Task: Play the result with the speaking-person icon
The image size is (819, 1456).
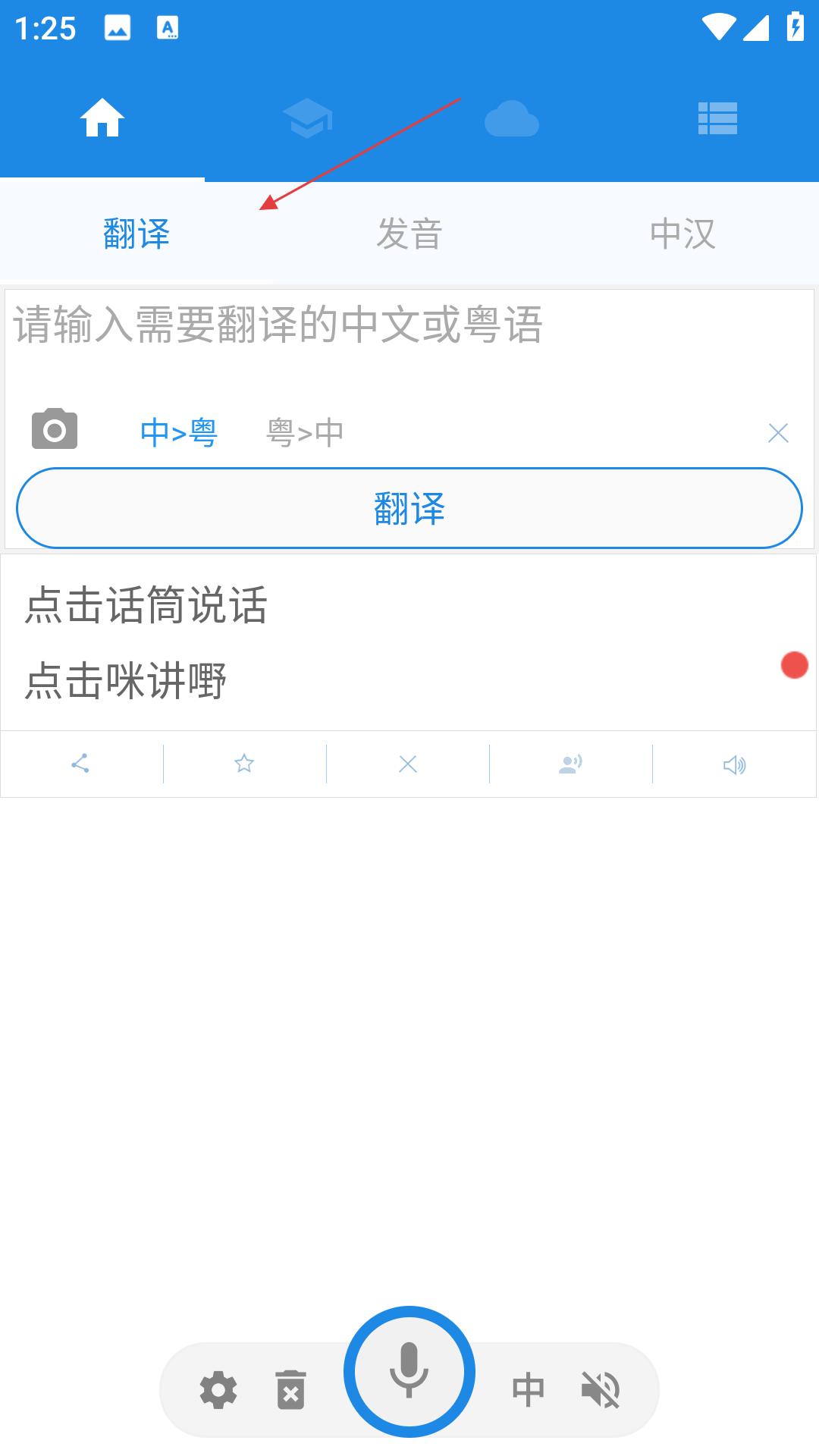Action: pos(570,764)
